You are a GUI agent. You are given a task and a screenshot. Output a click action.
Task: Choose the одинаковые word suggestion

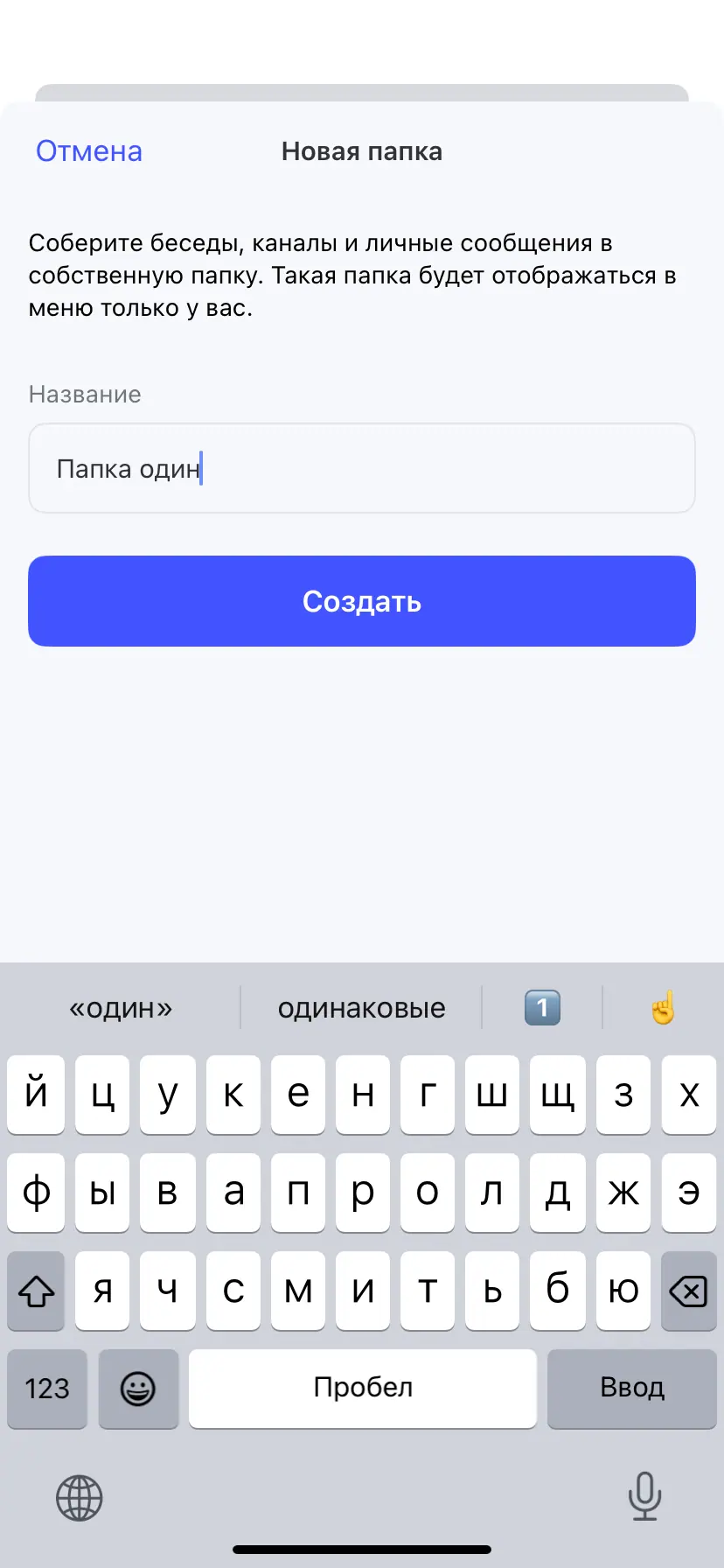tap(361, 1008)
